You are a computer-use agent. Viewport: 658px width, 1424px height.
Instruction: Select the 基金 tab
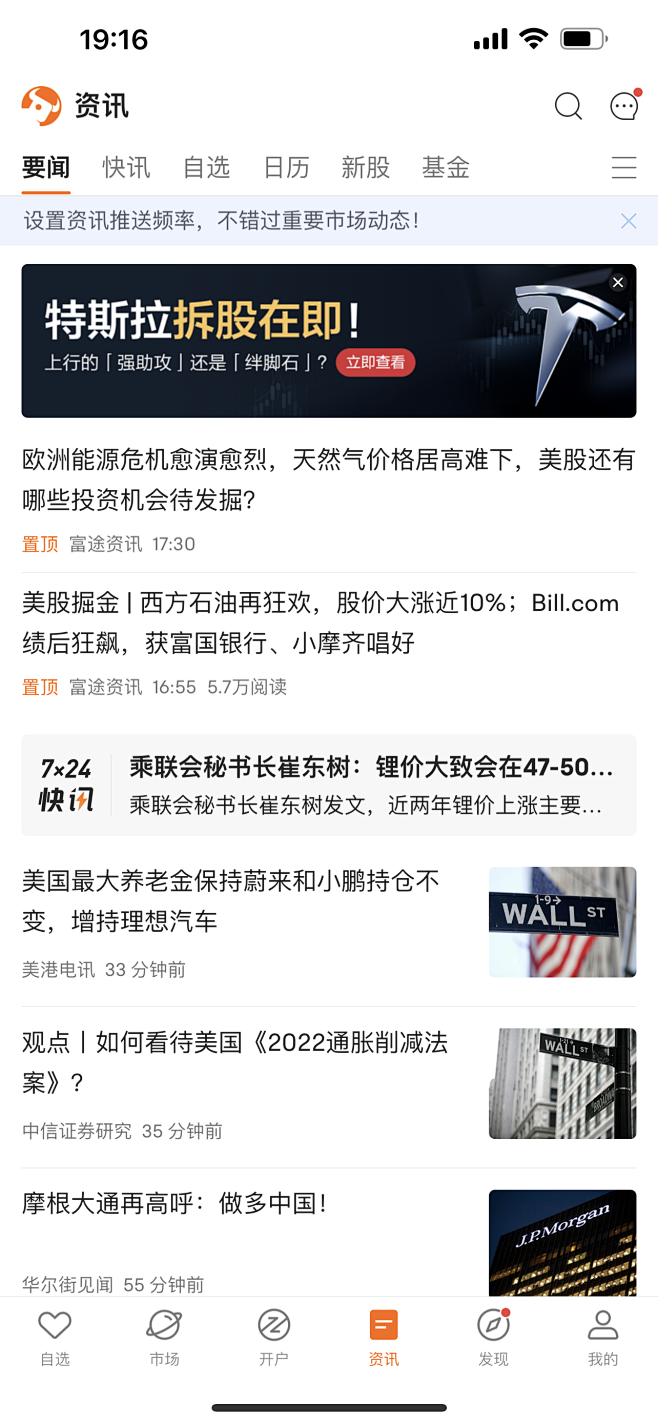(x=445, y=167)
